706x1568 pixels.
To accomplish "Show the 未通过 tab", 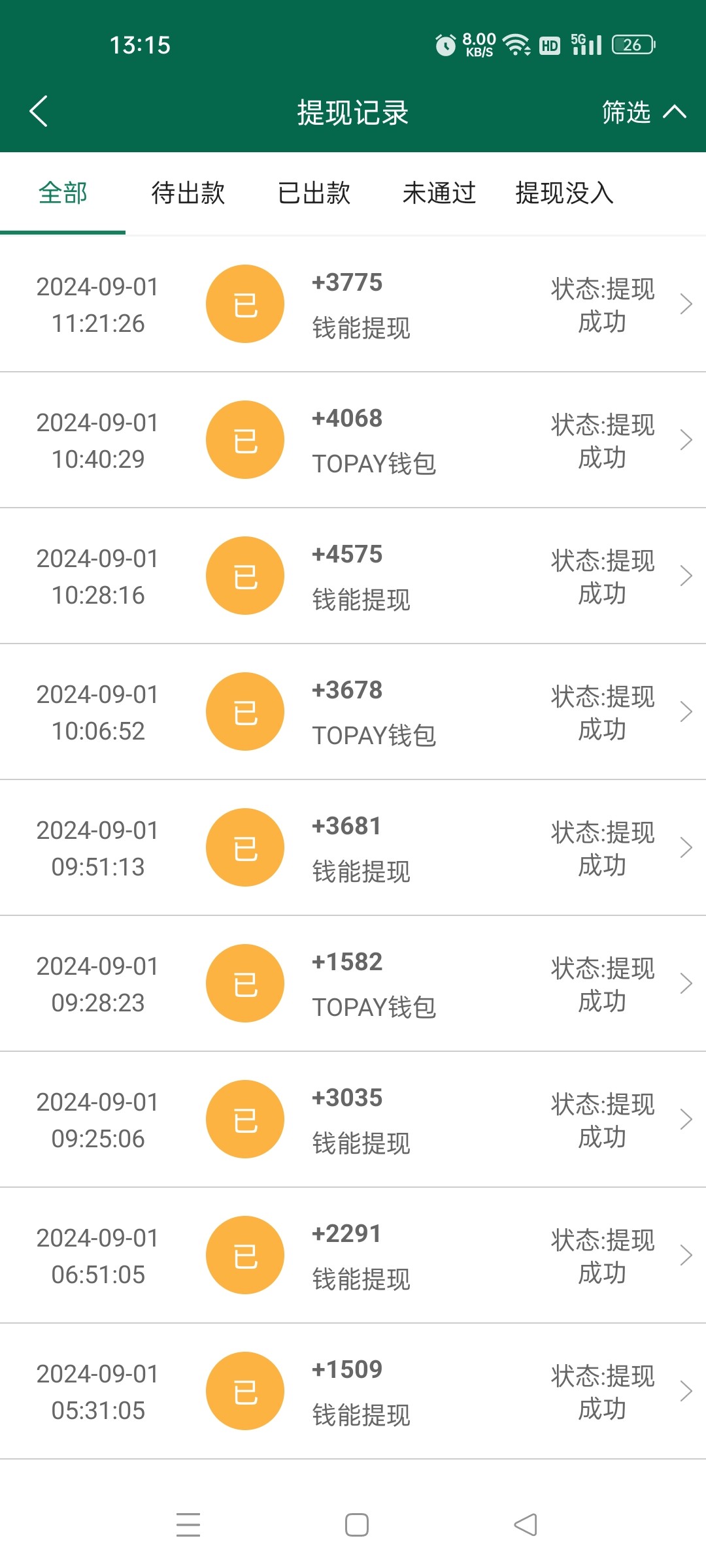I will point(439,193).
